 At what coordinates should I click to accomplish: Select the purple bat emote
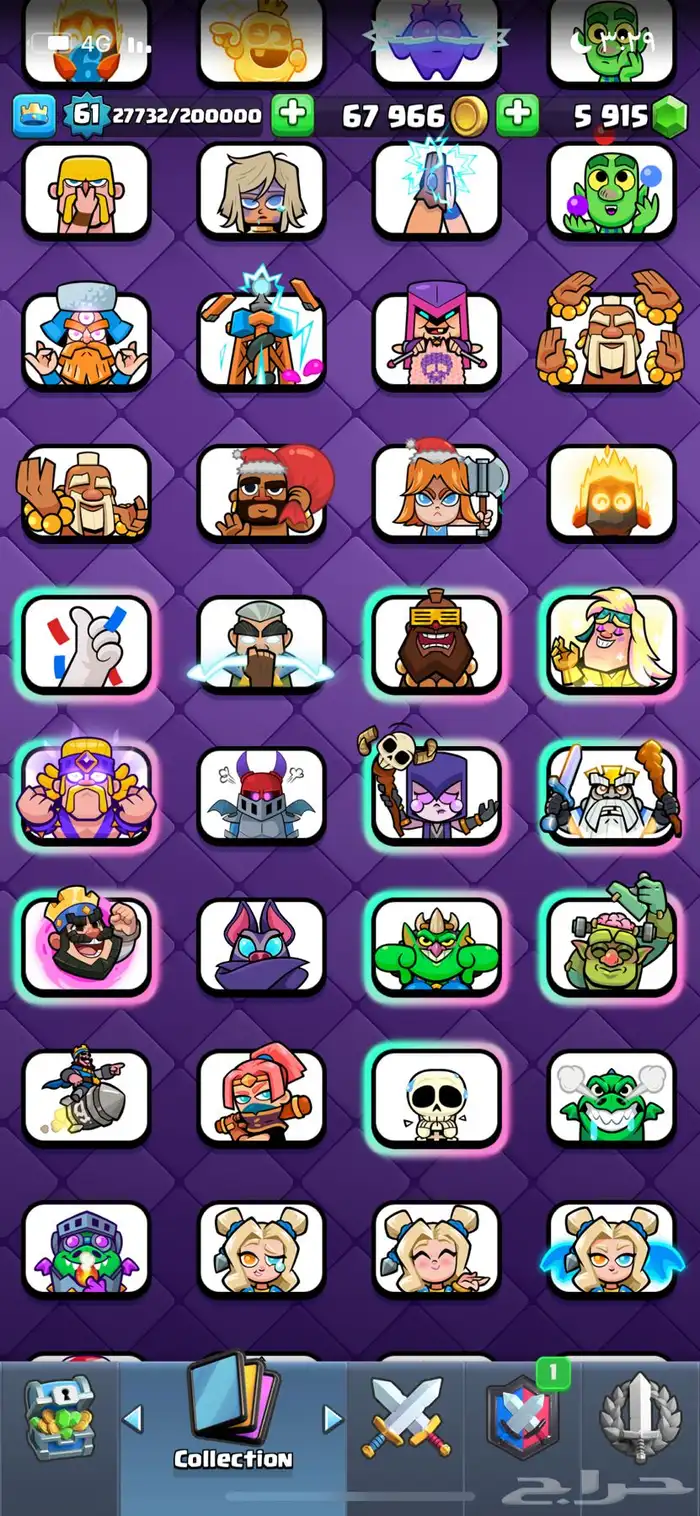[261, 947]
